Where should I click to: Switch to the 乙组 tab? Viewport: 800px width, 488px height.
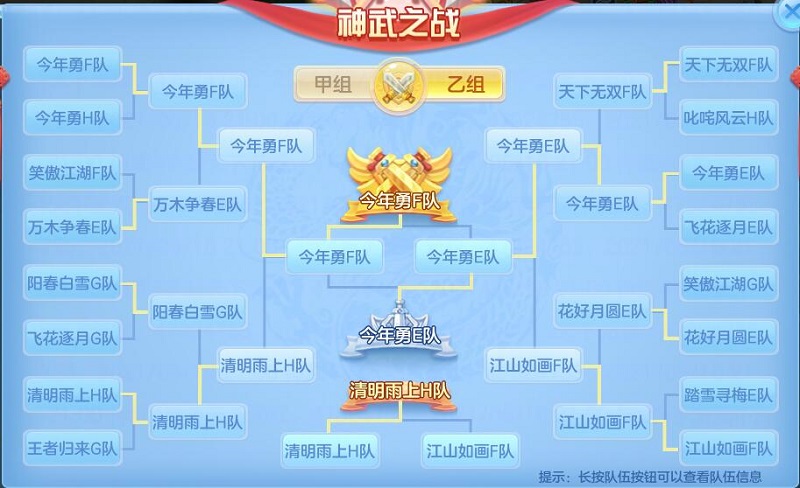[461, 85]
